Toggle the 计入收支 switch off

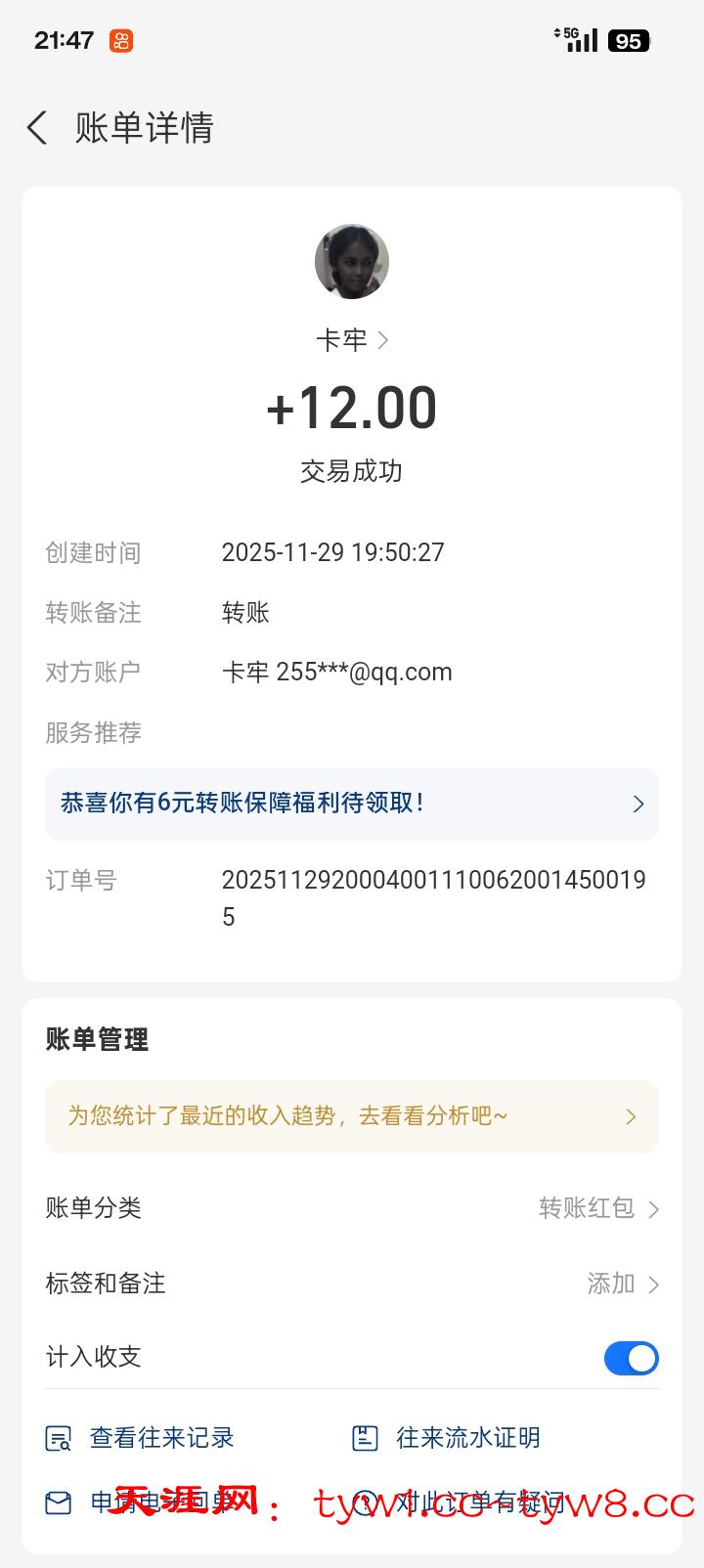[x=631, y=1358]
